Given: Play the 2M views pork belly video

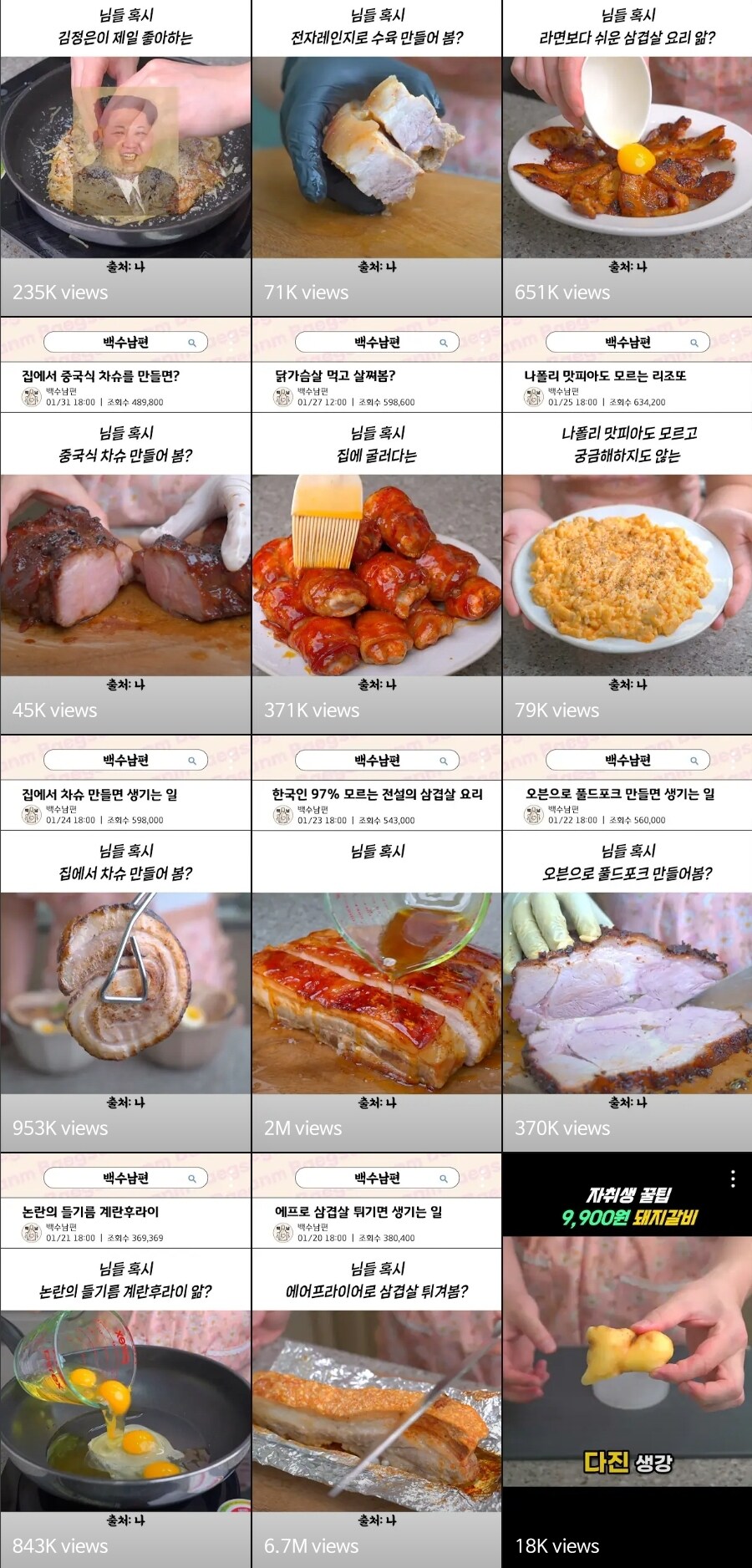Looking at the screenshot, I should tap(376, 993).
